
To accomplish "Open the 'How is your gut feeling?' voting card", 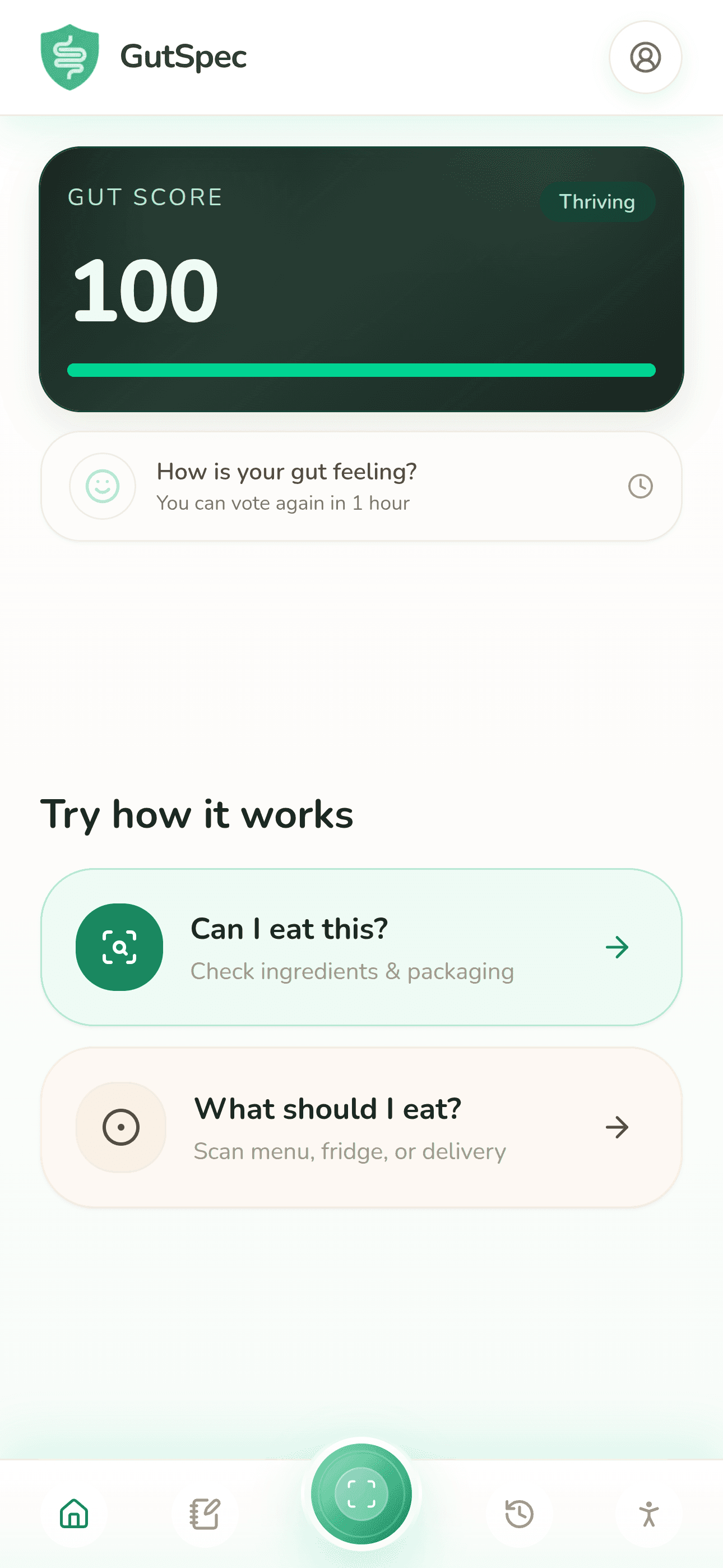I will 361,485.
